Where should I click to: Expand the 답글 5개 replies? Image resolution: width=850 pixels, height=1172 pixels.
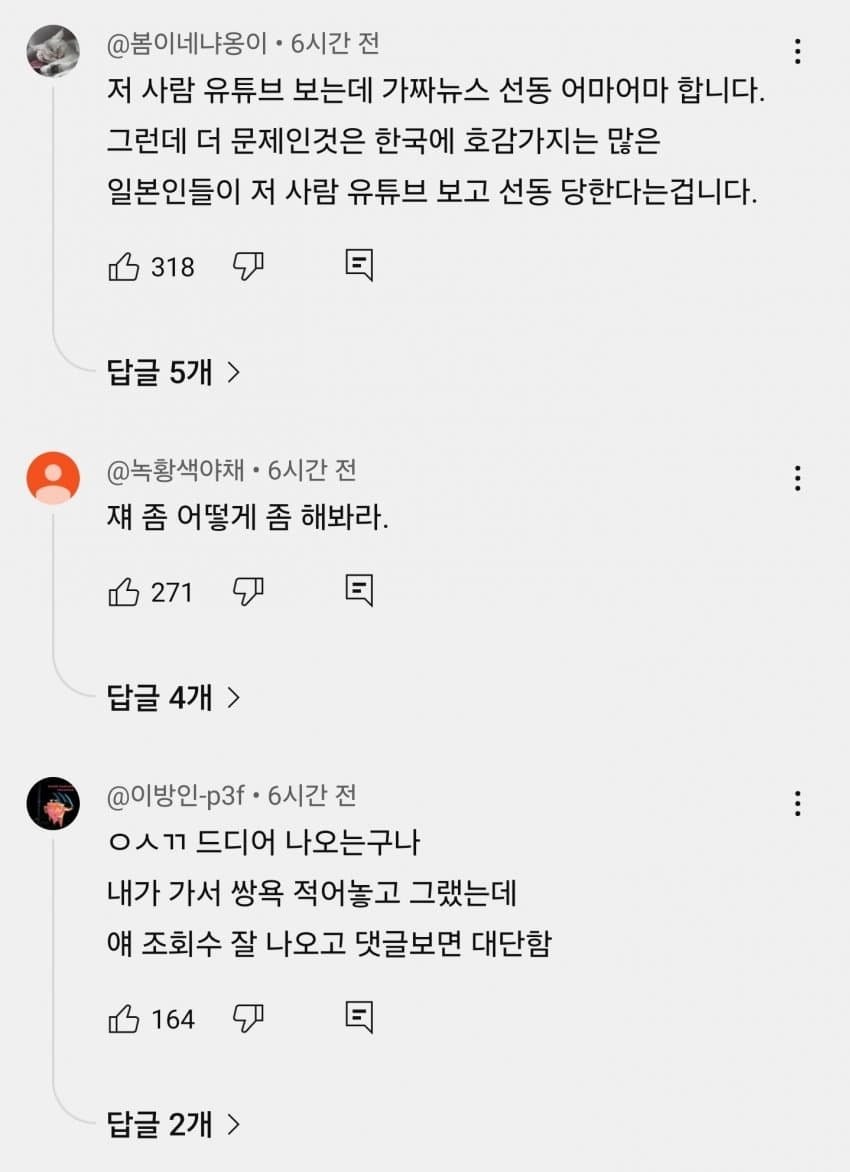tap(174, 373)
